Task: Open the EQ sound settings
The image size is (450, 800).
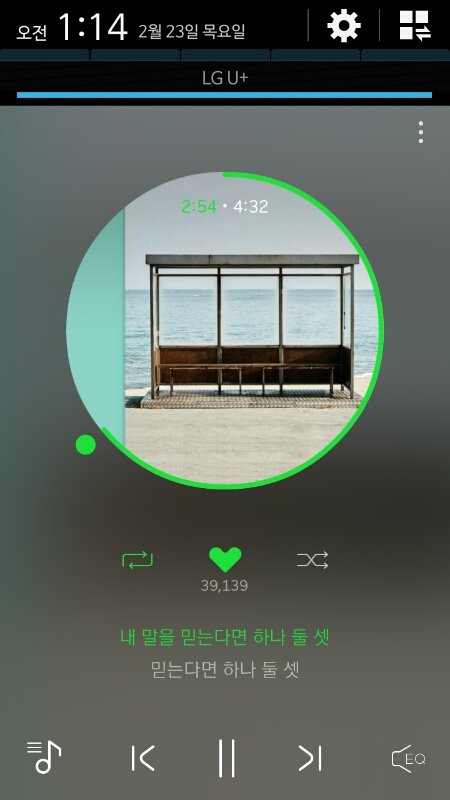Action: 408,759
